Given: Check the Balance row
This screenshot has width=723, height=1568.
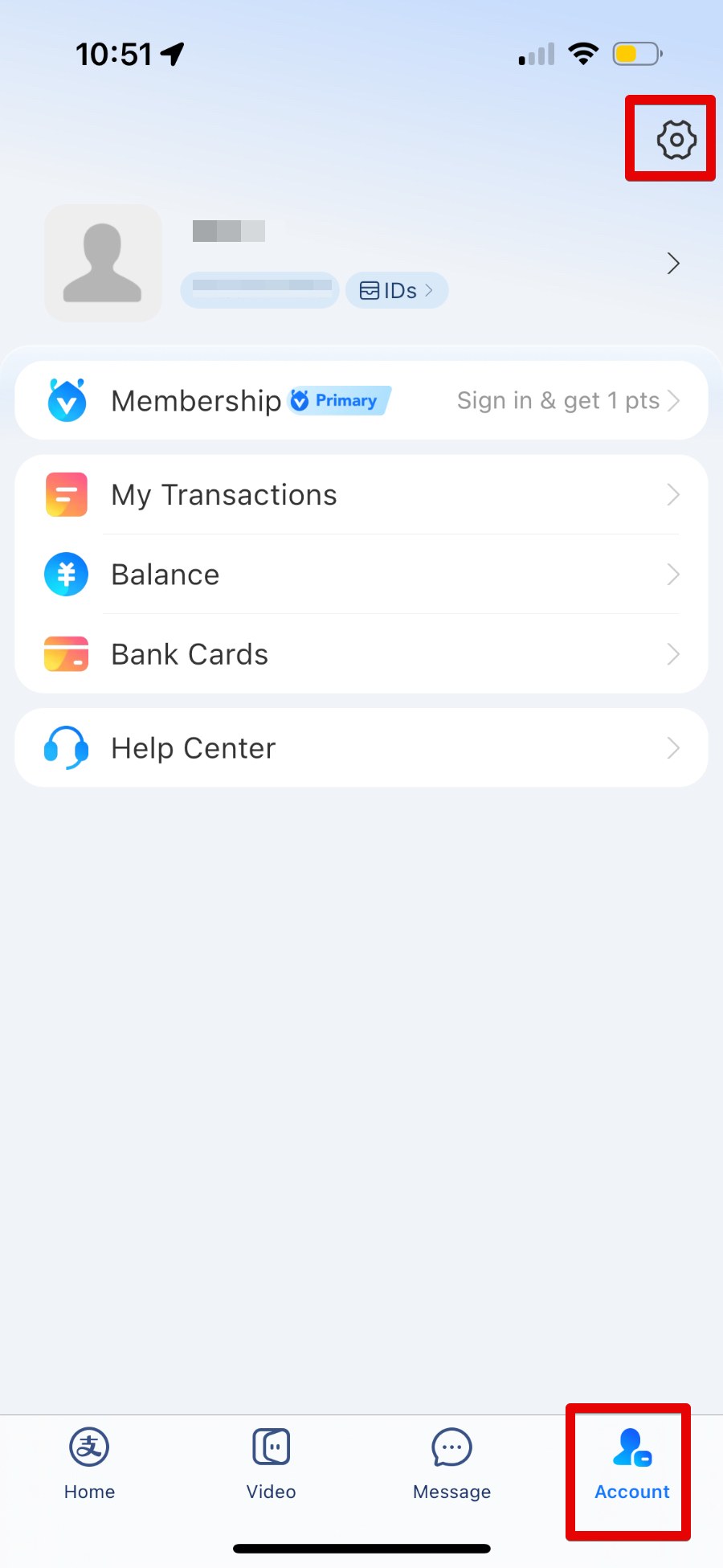Looking at the screenshot, I should 361,575.
